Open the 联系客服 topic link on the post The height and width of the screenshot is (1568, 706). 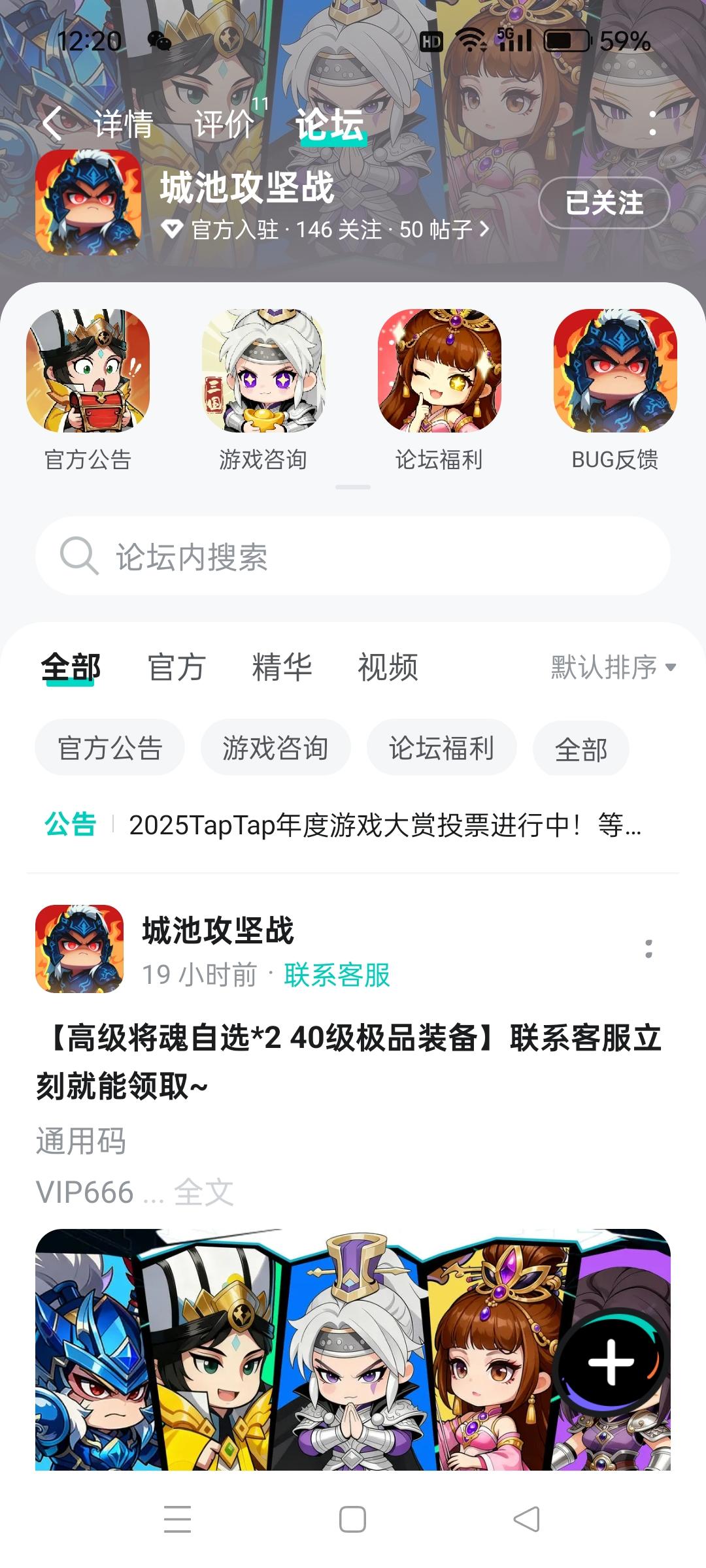[337, 975]
